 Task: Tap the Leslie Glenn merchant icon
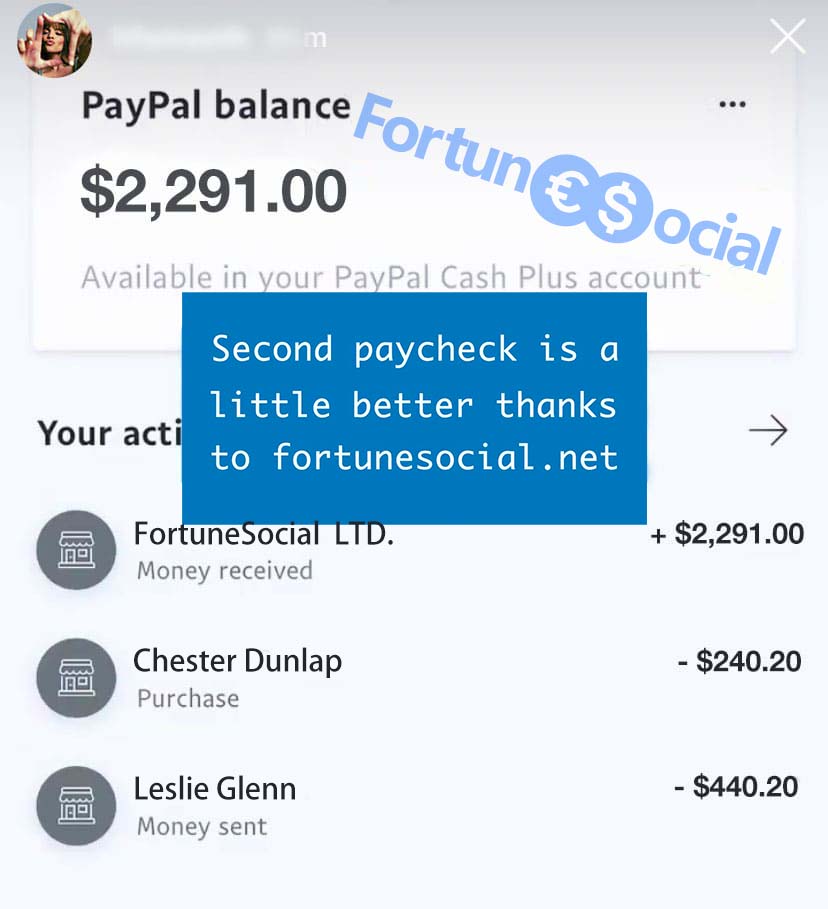click(x=75, y=805)
